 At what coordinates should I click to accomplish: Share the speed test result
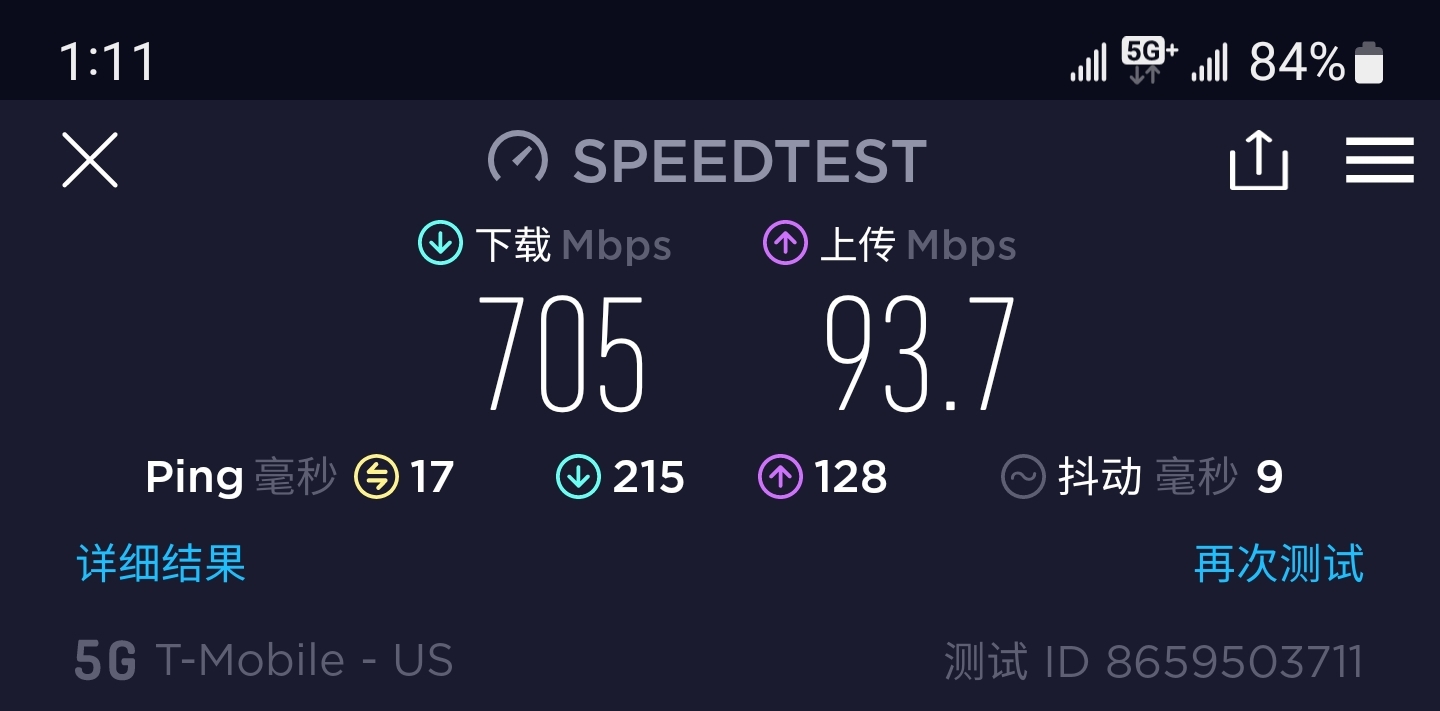click(1258, 160)
